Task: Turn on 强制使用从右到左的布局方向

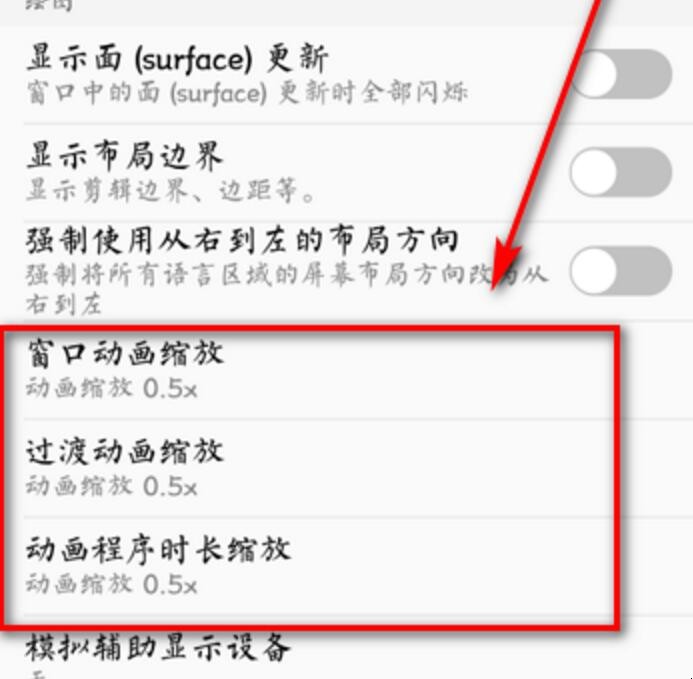Action: click(620, 270)
